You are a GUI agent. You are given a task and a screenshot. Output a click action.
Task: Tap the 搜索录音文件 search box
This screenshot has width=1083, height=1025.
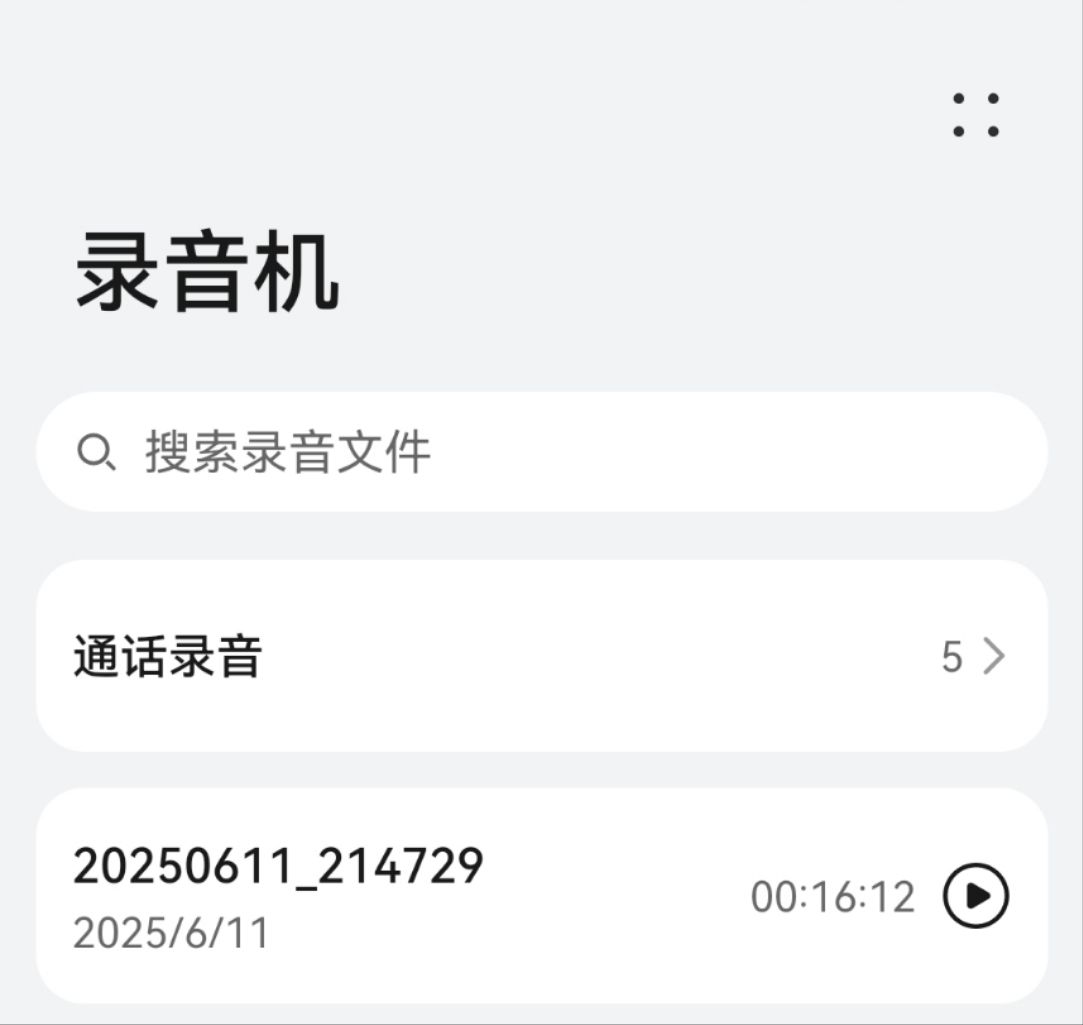540,452
